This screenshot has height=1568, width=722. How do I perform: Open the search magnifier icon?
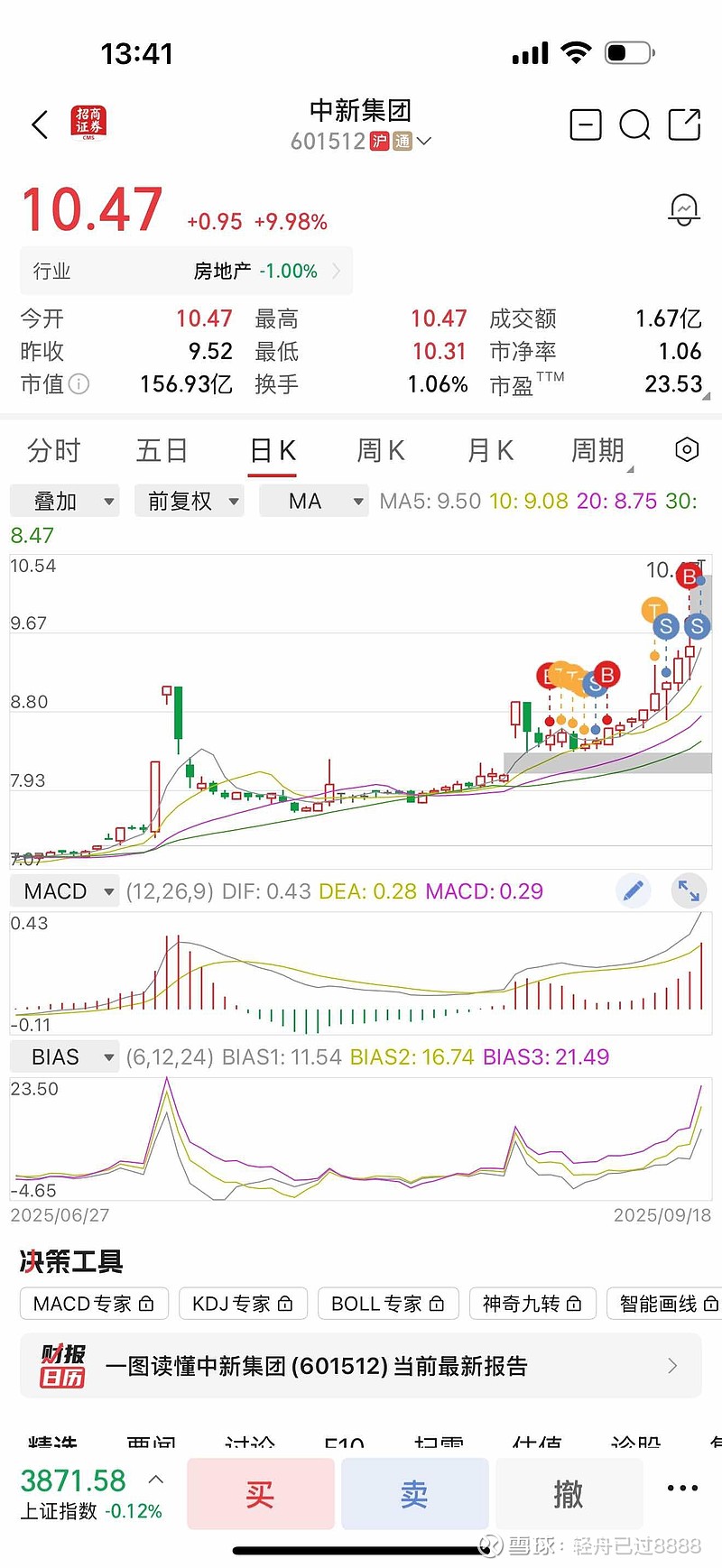point(634,125)
